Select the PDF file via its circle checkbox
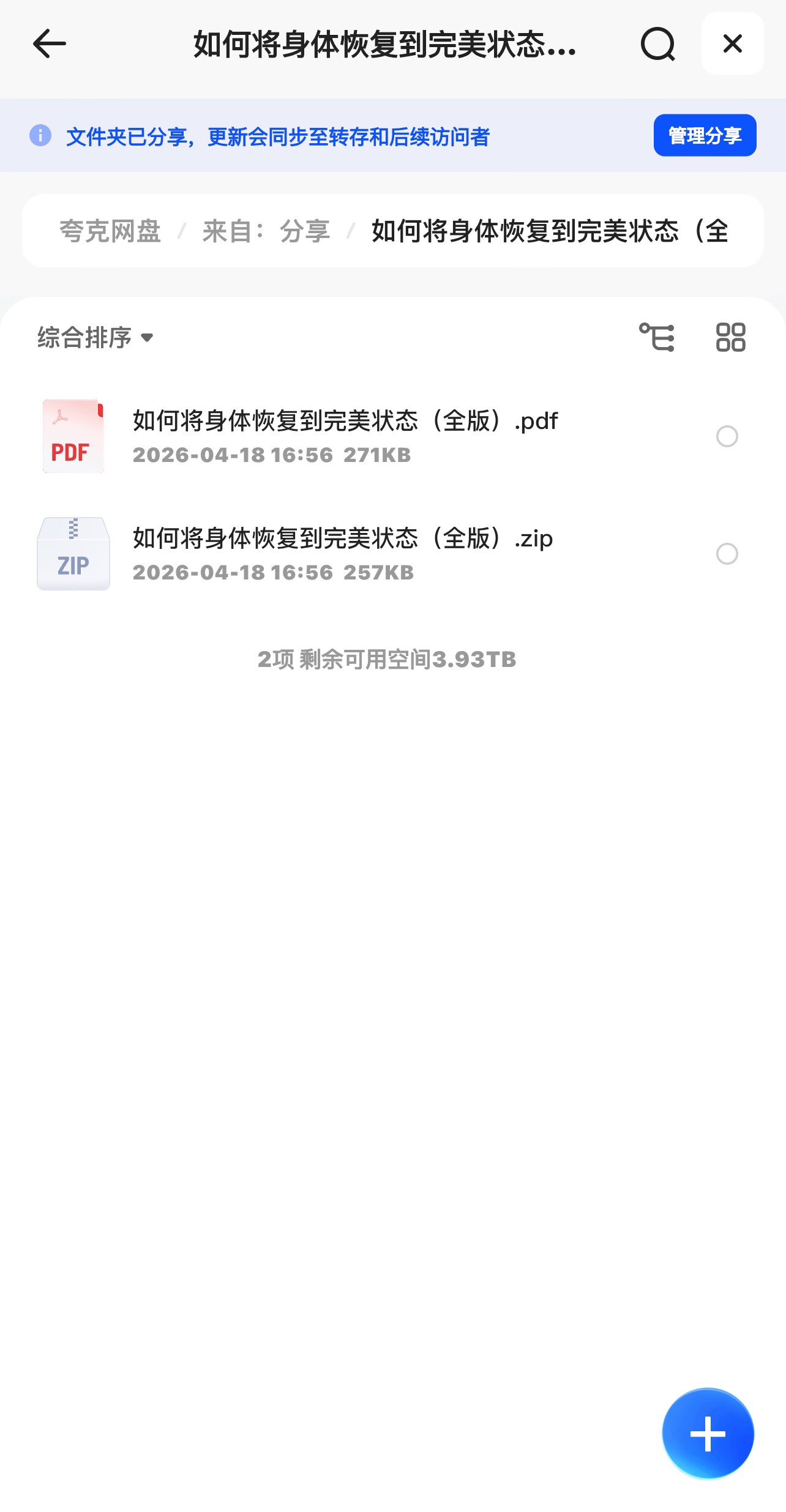The height and width of the screenshot is (1512, 786). point(727,436)
